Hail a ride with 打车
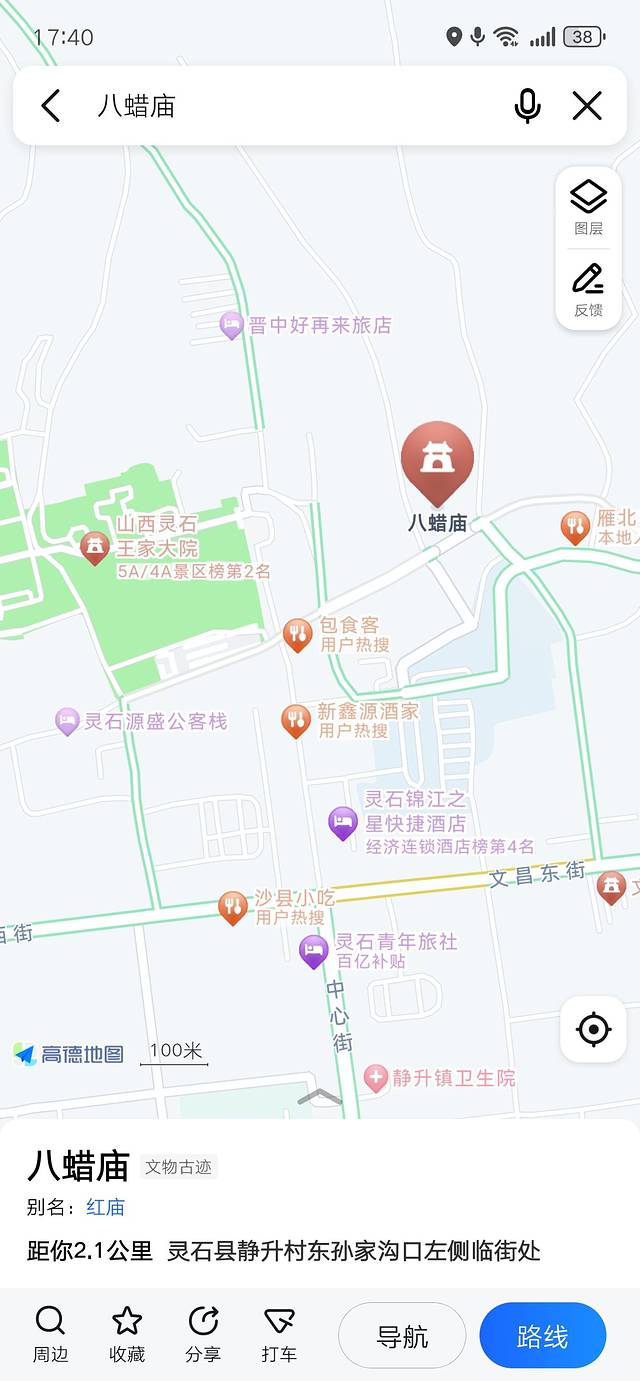 (x=279, y=1334)
